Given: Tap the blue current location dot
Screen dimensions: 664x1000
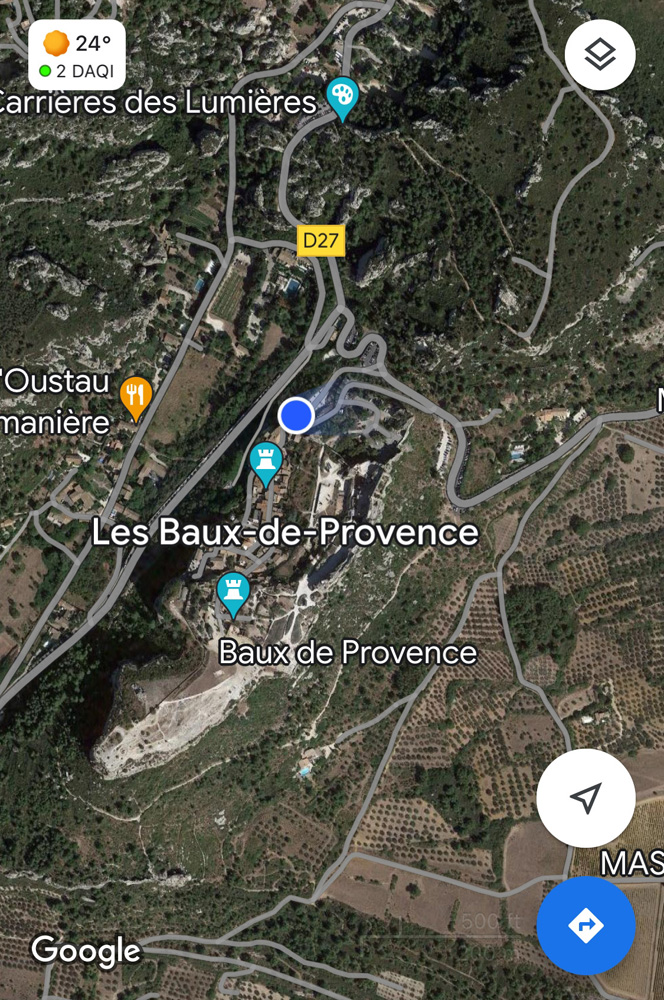Looking at the screenshot, I should coord(296,415).
